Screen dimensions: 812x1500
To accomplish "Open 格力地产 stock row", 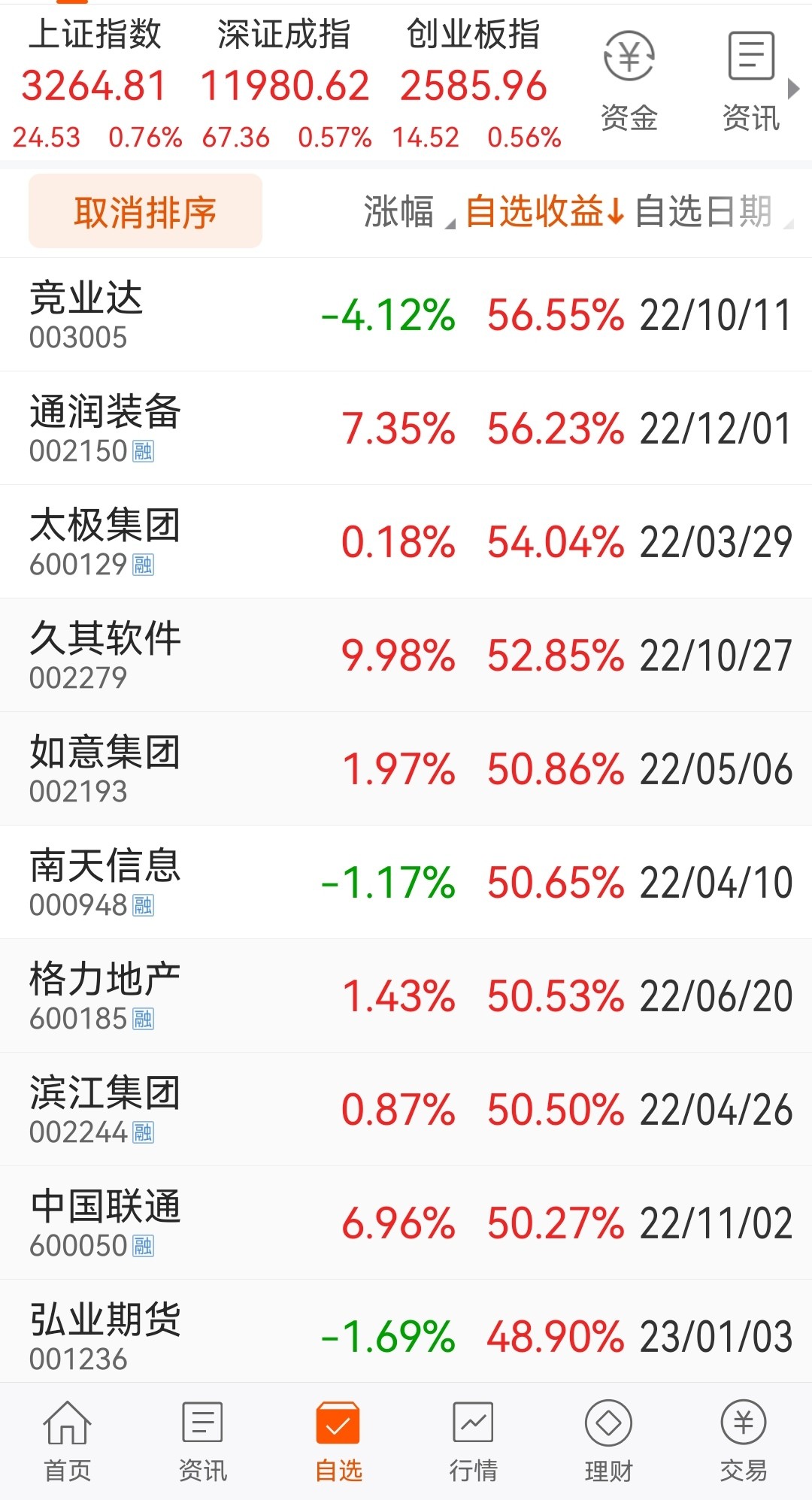I will (x=406, y=995).
